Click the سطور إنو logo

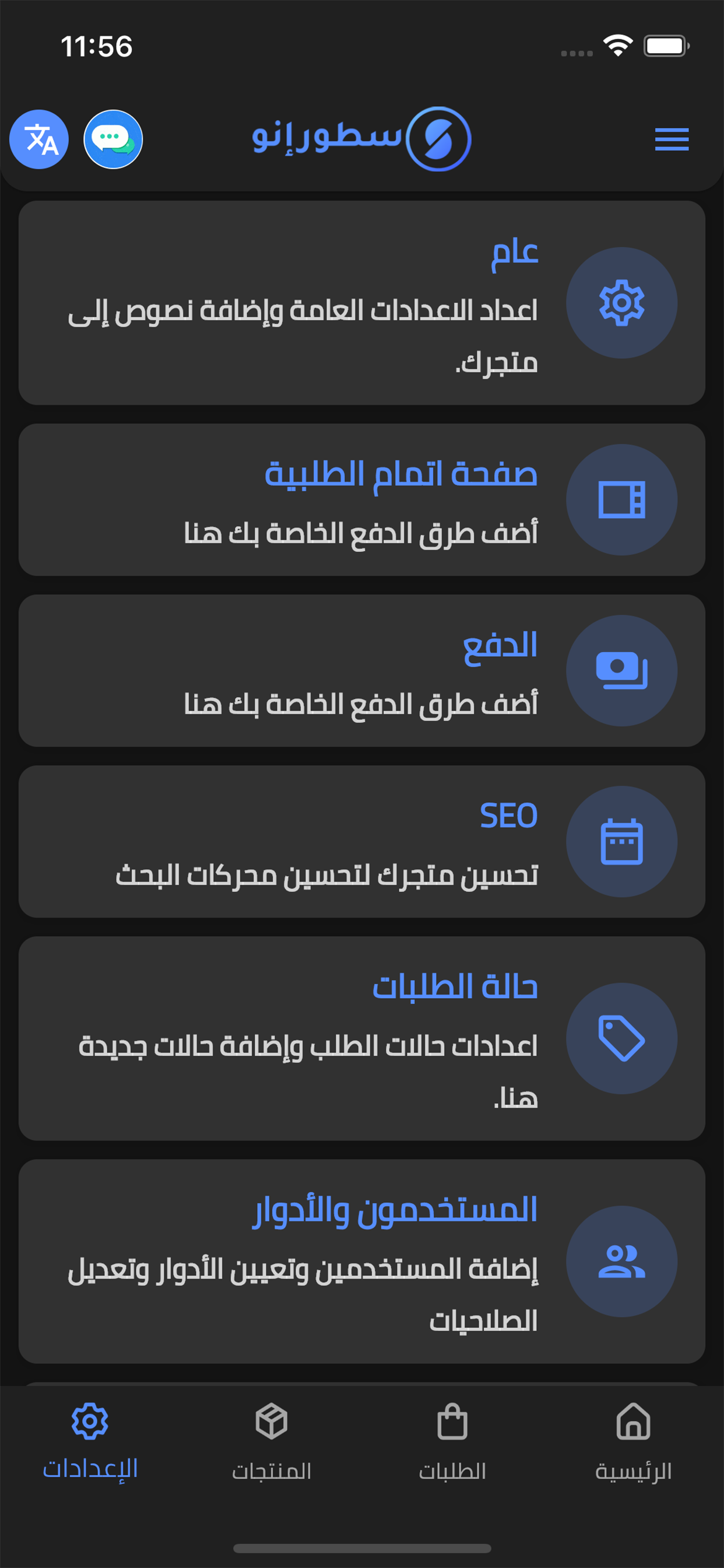(362, 139)
